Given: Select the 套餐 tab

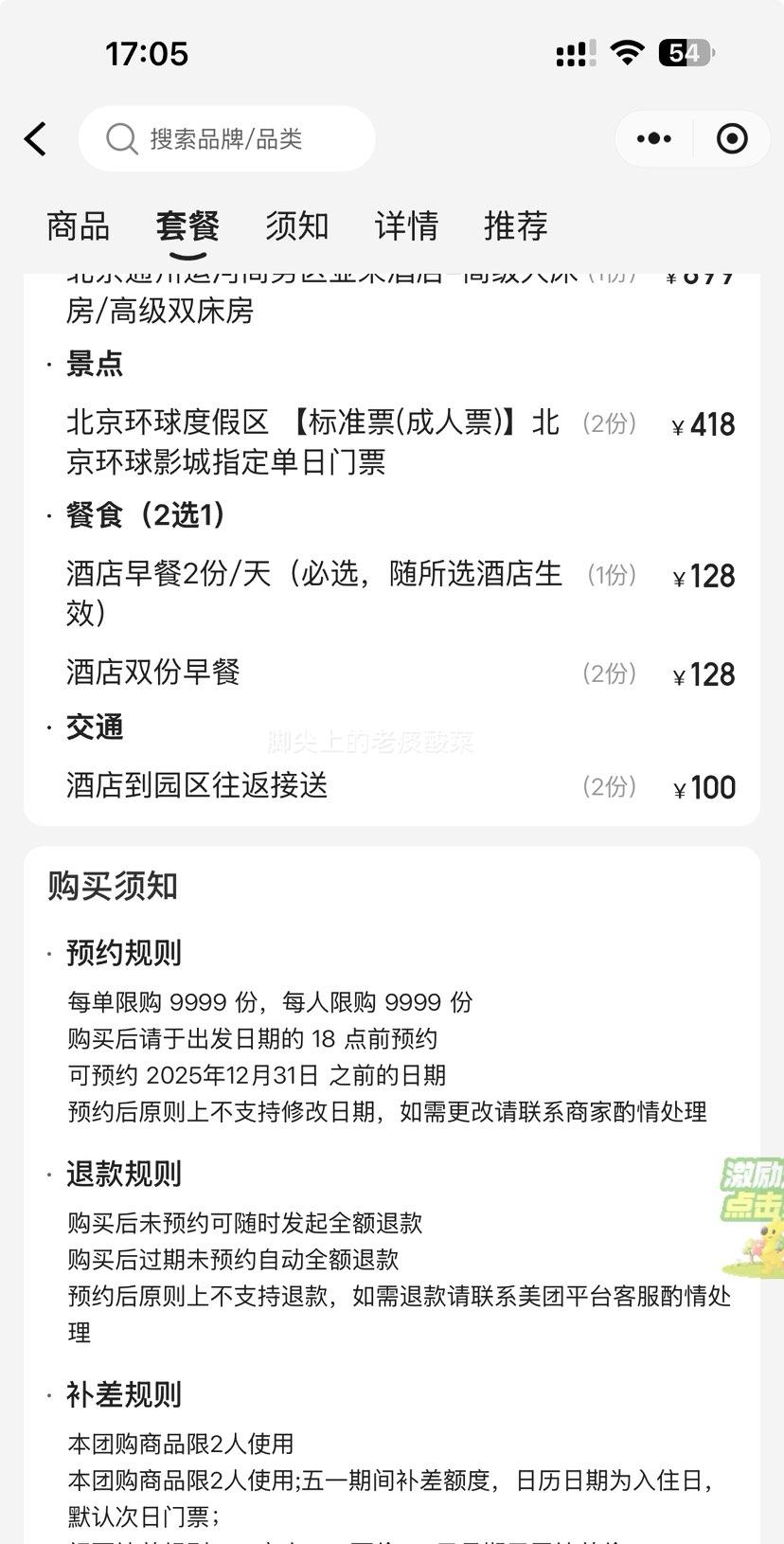Looking at the screenshot, I should (187, 226).
